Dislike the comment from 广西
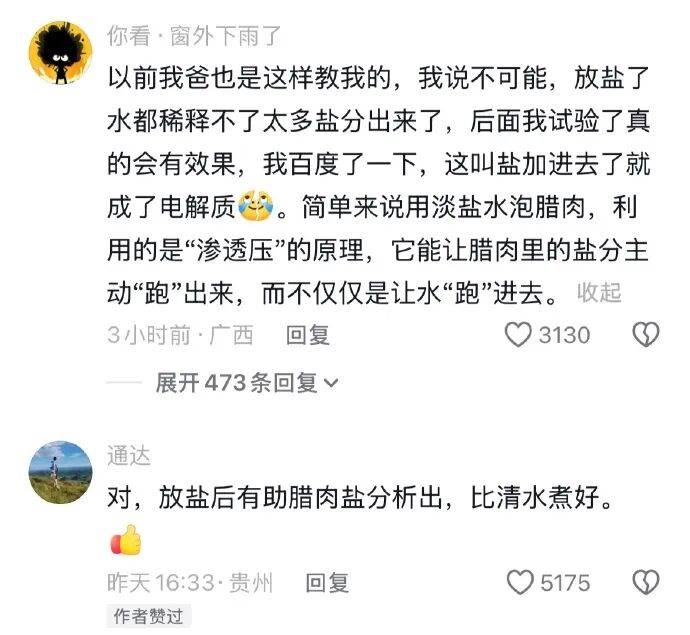690x635 pixels. coord(647,335)
